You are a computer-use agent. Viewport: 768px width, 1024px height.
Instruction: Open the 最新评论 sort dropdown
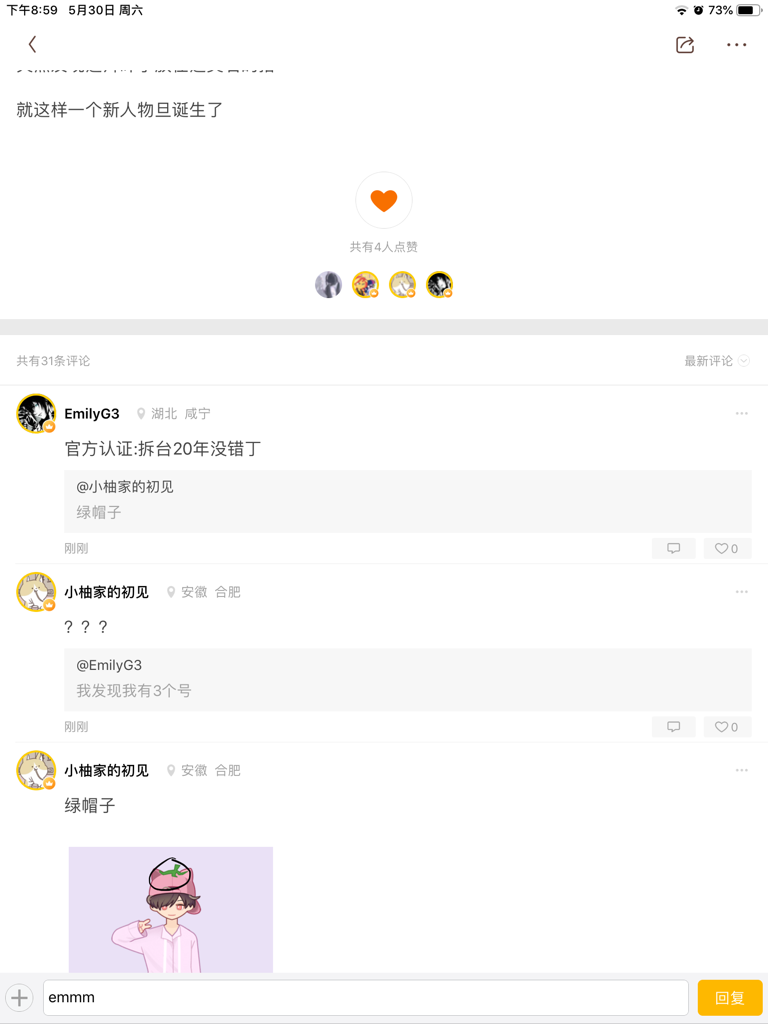[x=717, y=361]
